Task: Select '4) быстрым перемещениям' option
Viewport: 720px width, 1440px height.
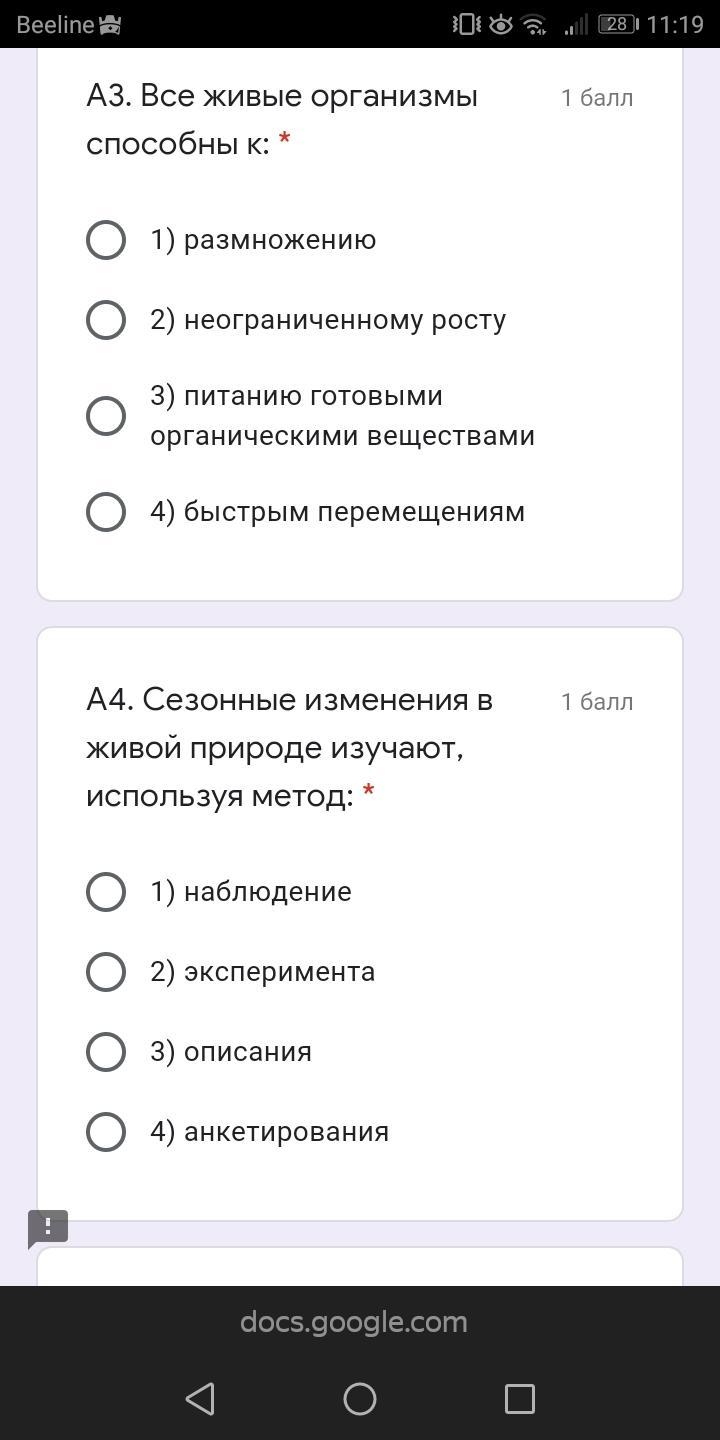Action: (106, 512)
